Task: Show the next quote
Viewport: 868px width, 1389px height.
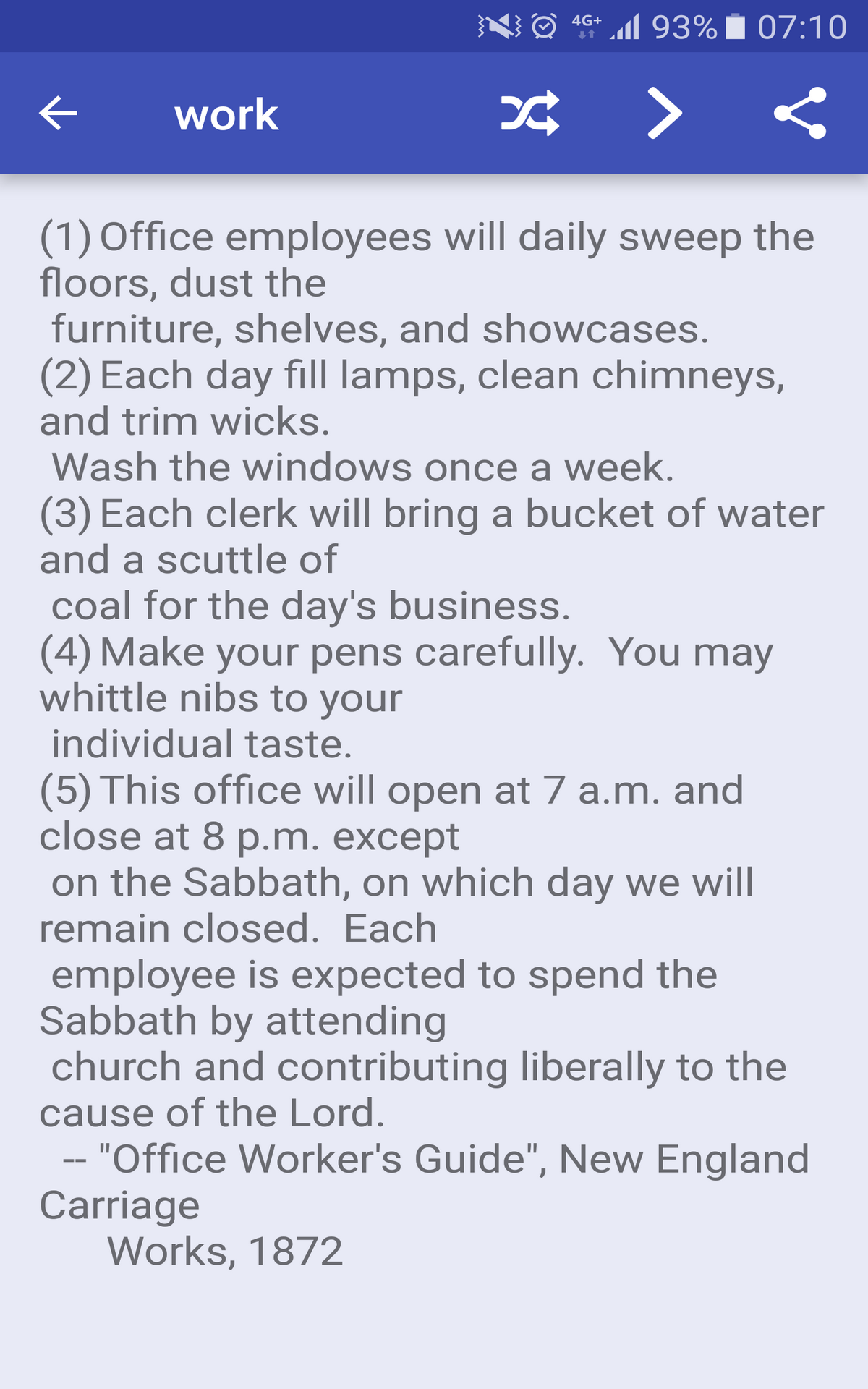Action: pos(665,114)
